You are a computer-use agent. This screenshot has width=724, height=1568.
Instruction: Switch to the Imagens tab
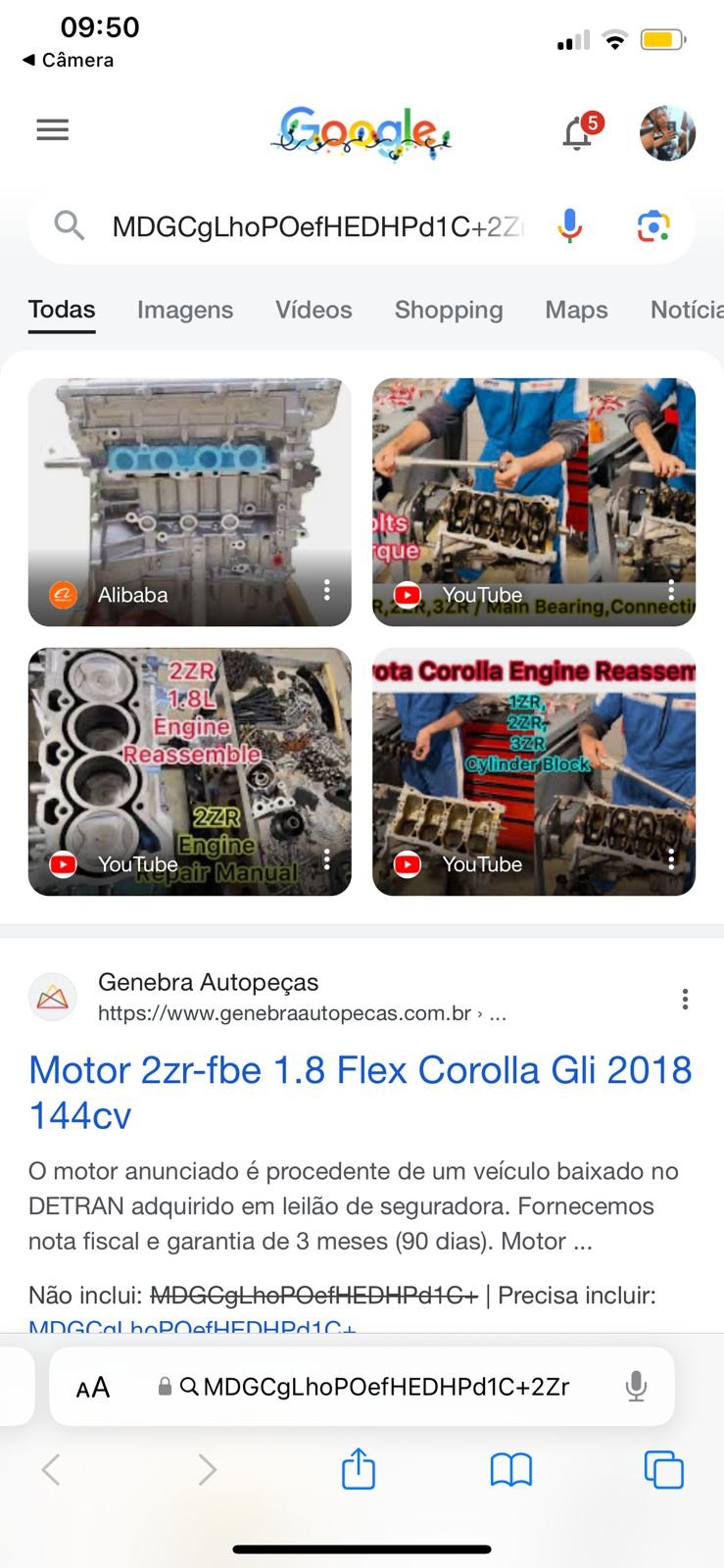click(x=184, y=310)
